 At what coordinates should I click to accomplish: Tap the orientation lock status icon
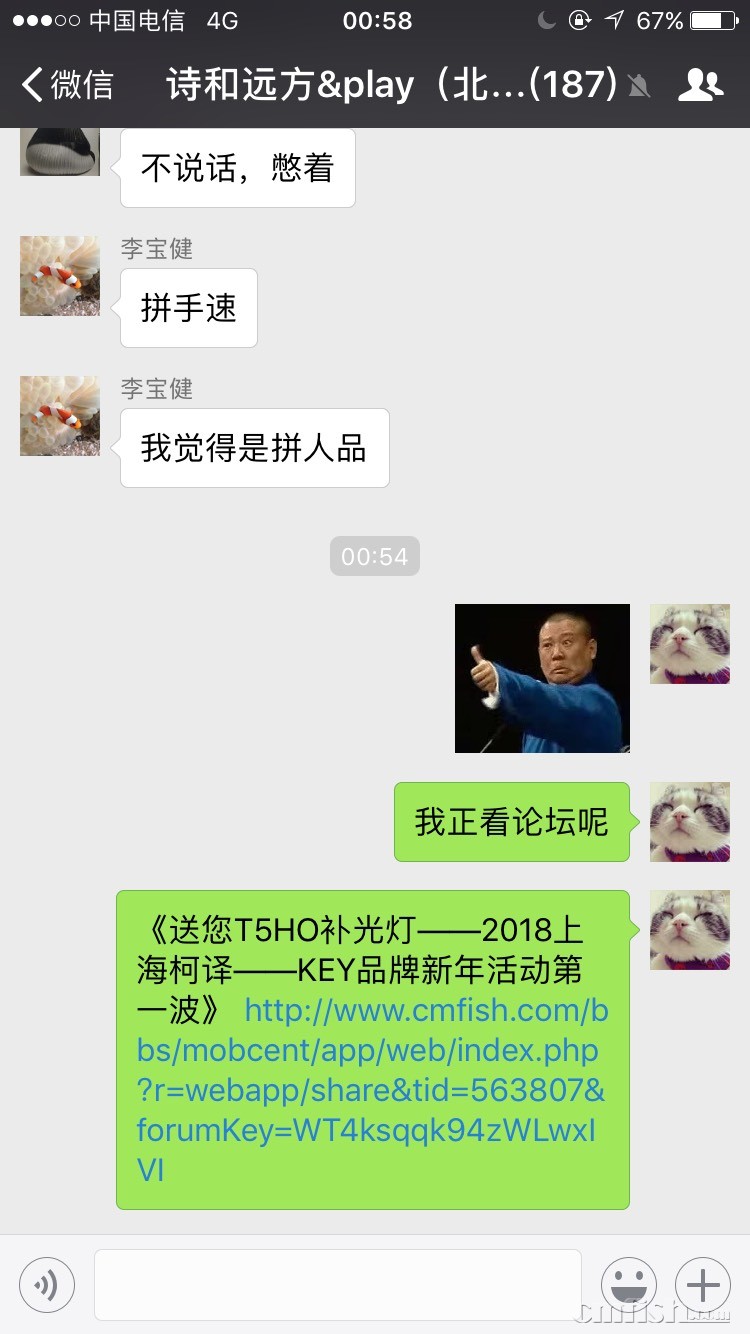click(x=580, y=20)
